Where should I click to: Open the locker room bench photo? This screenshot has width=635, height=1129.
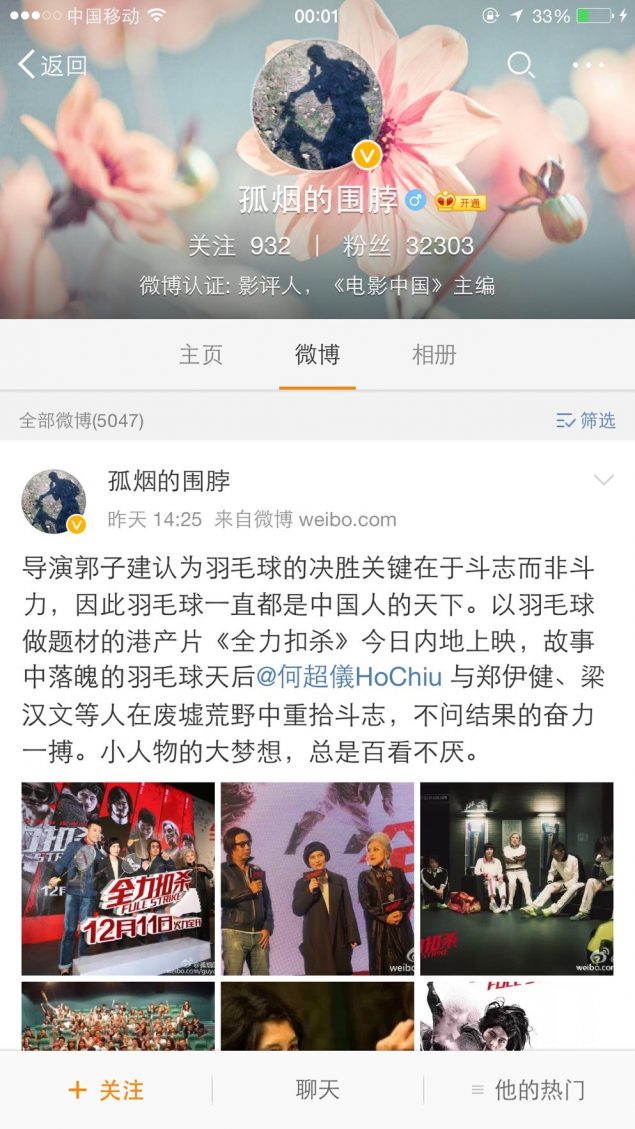(x=516, y=878)
